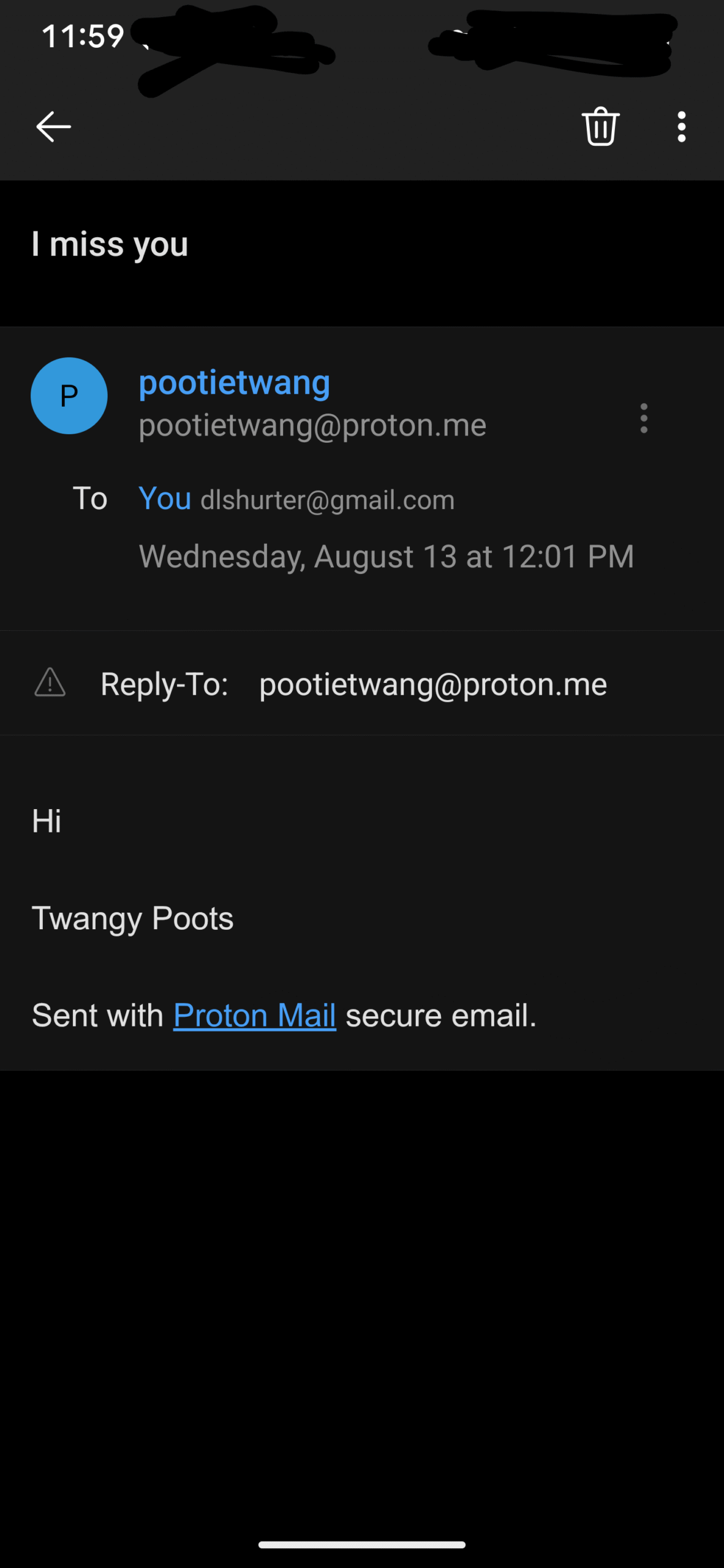Screen dimensions: 724x1568
Task: Open message options next to sender
Action: click(x=644, y=418)
